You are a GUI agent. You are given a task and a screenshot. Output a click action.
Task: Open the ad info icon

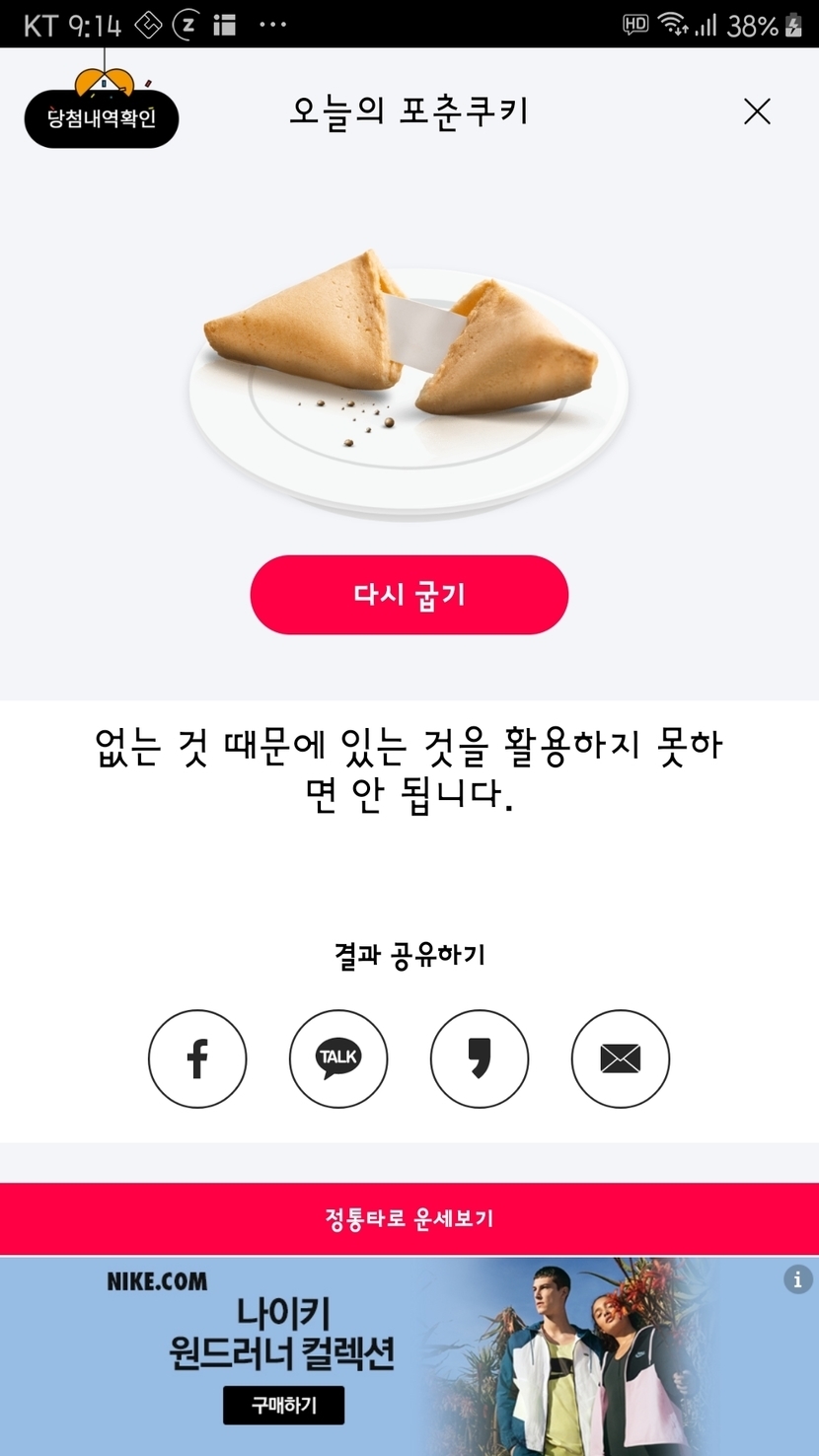[x=797, y=1279]
